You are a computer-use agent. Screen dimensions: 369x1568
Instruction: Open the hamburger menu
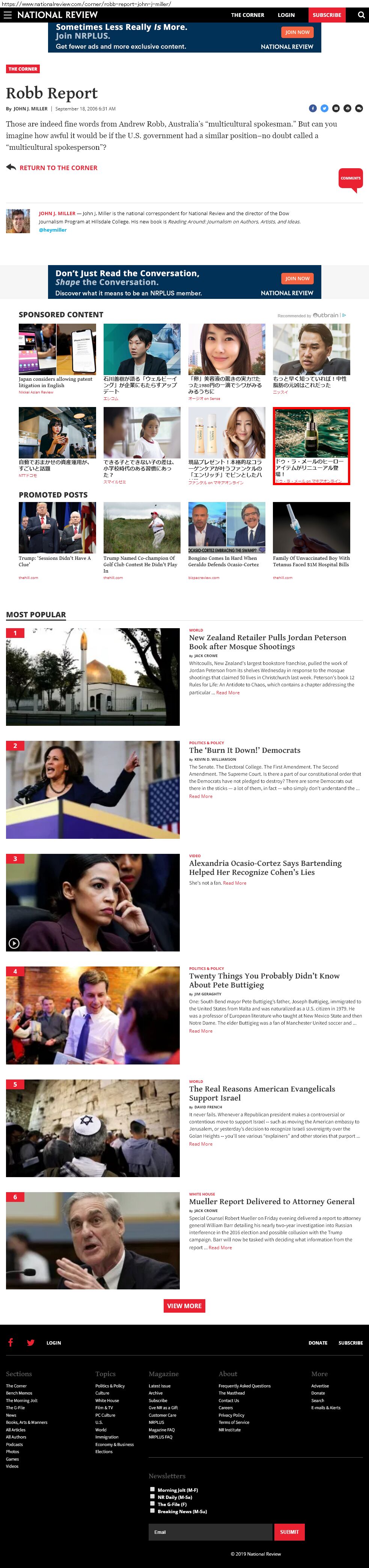(x=8, y=15)
